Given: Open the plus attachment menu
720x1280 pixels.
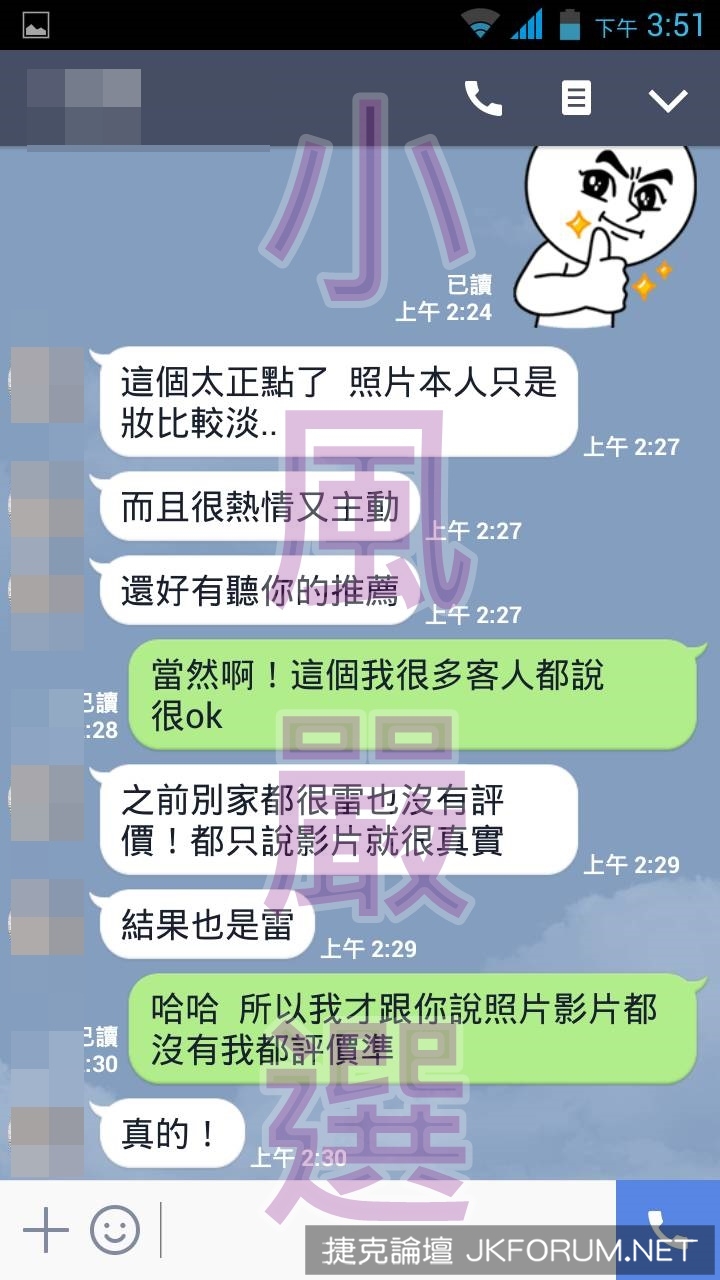Looking at the screenshot, I should tap(46, 1229).
